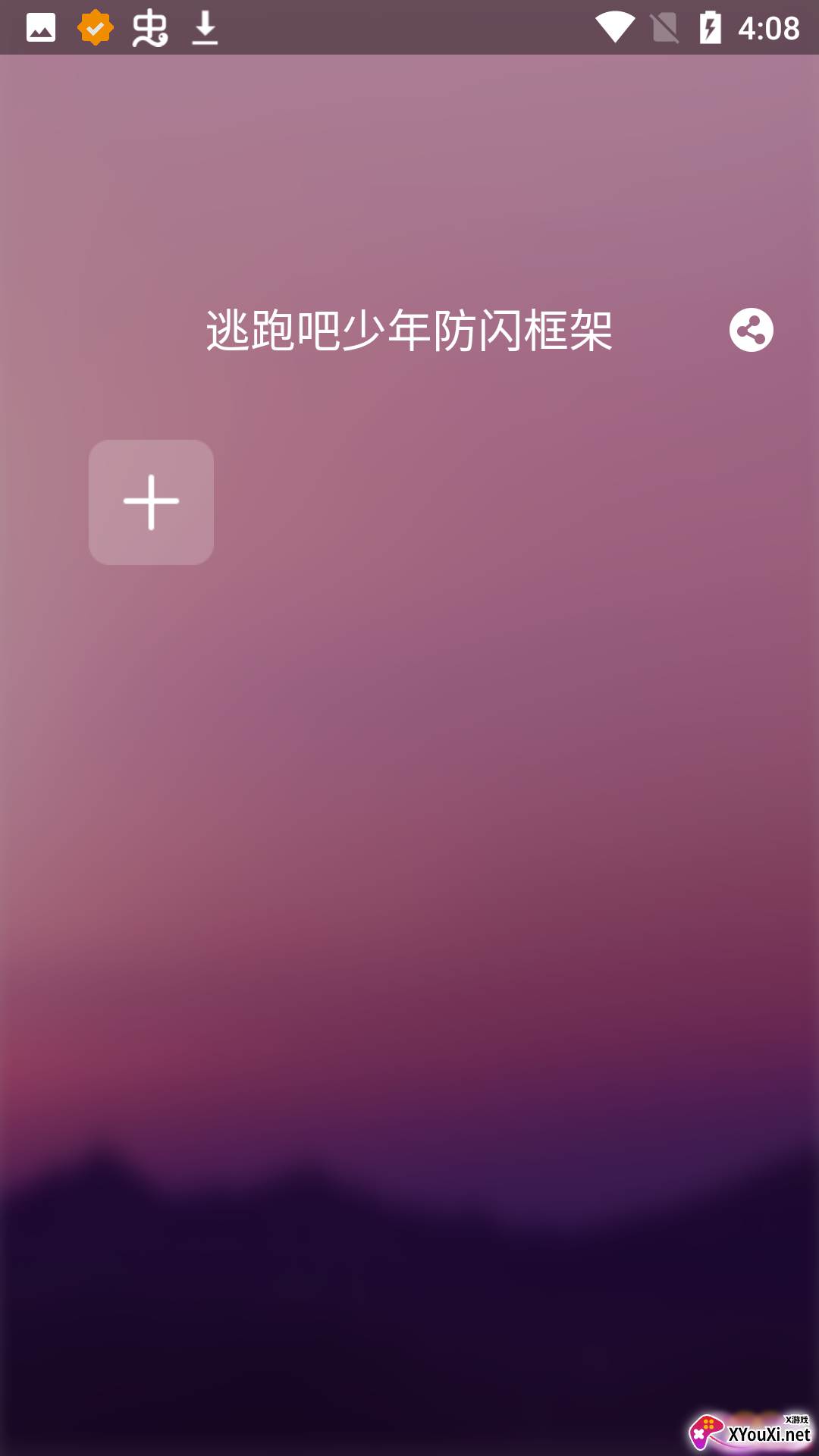Tap the share icon beside the title
This screenshot has width=819, height=1456.
click(x=751, y=330)
